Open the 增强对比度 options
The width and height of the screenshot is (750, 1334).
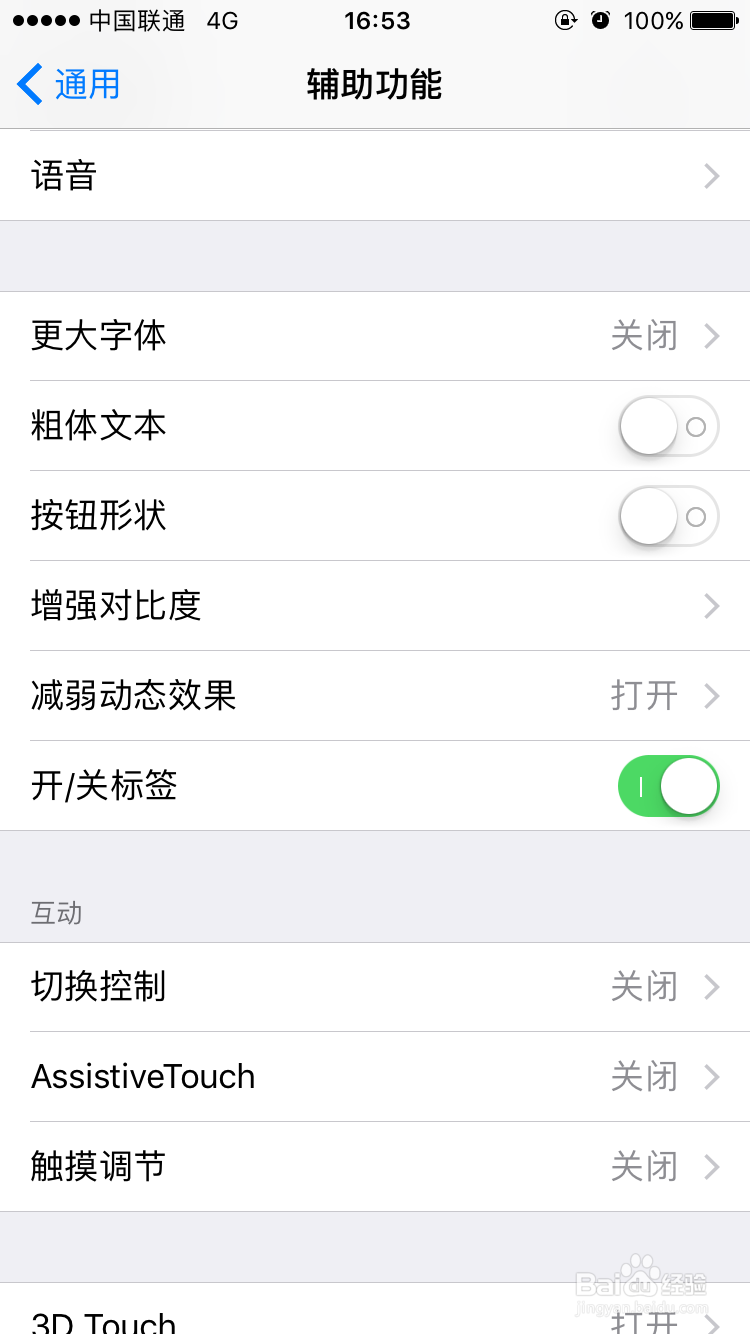[x=375, y=606]
